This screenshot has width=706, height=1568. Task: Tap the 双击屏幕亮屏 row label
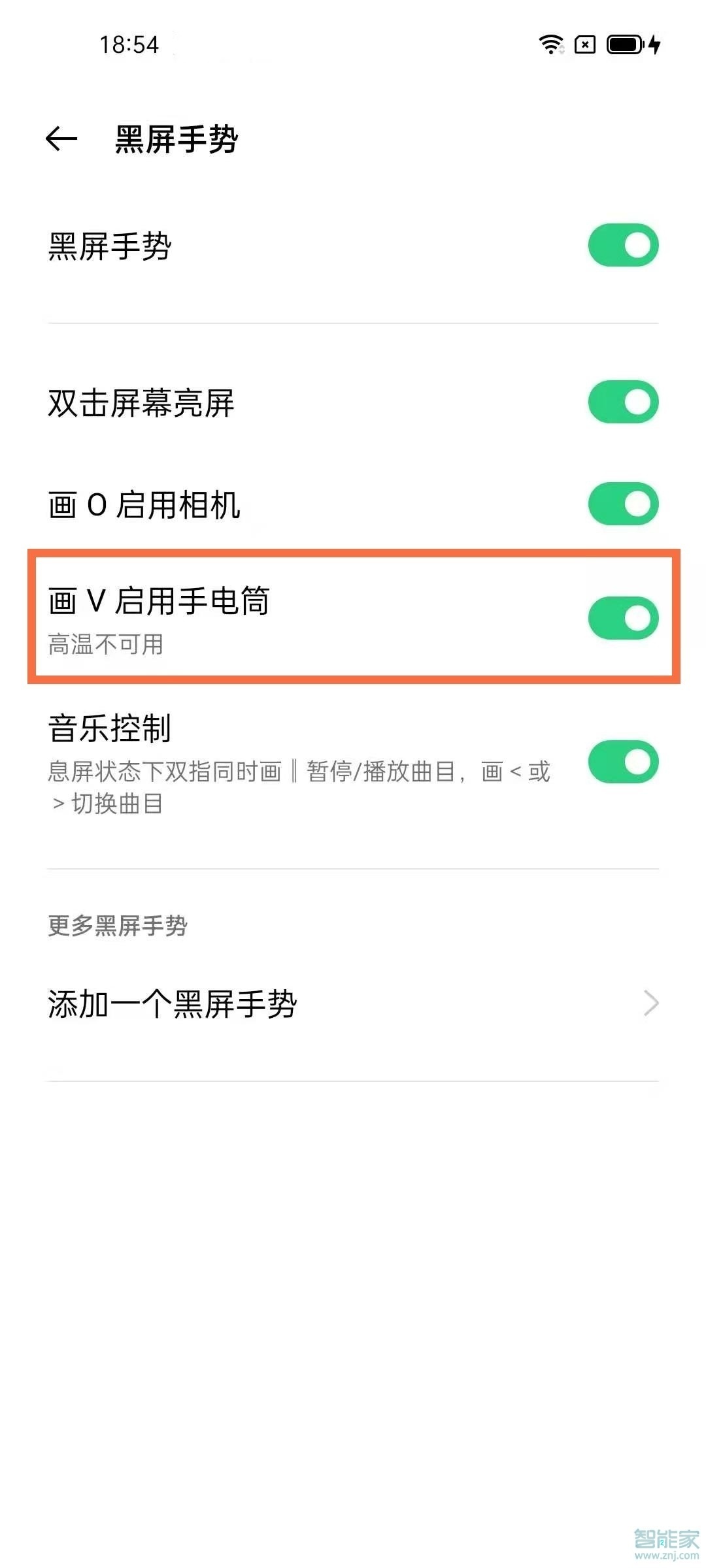[x=143, y=403]
